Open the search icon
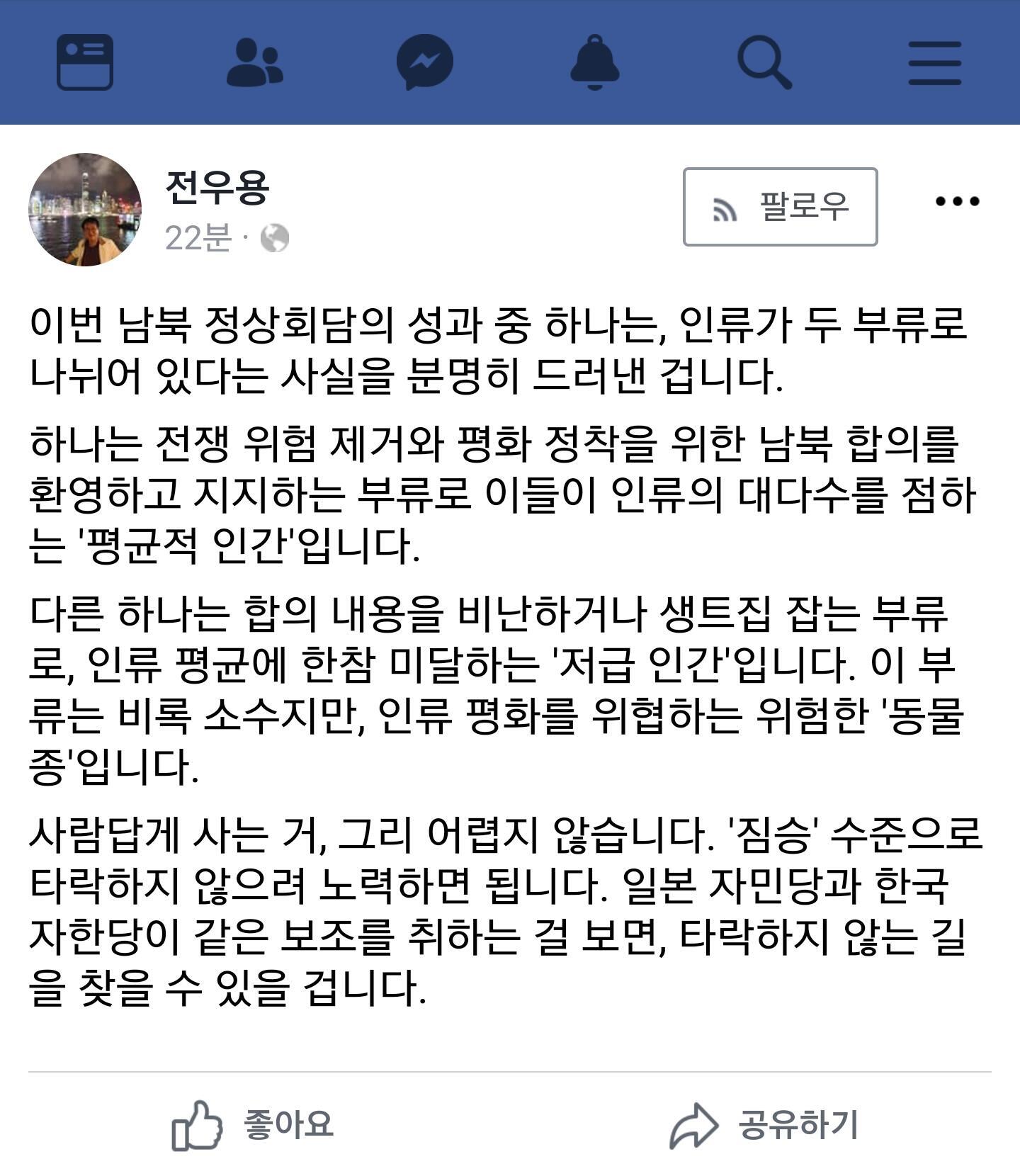Image resolution: width=1020 pixels, height=1176 pixels. point(765,62)
